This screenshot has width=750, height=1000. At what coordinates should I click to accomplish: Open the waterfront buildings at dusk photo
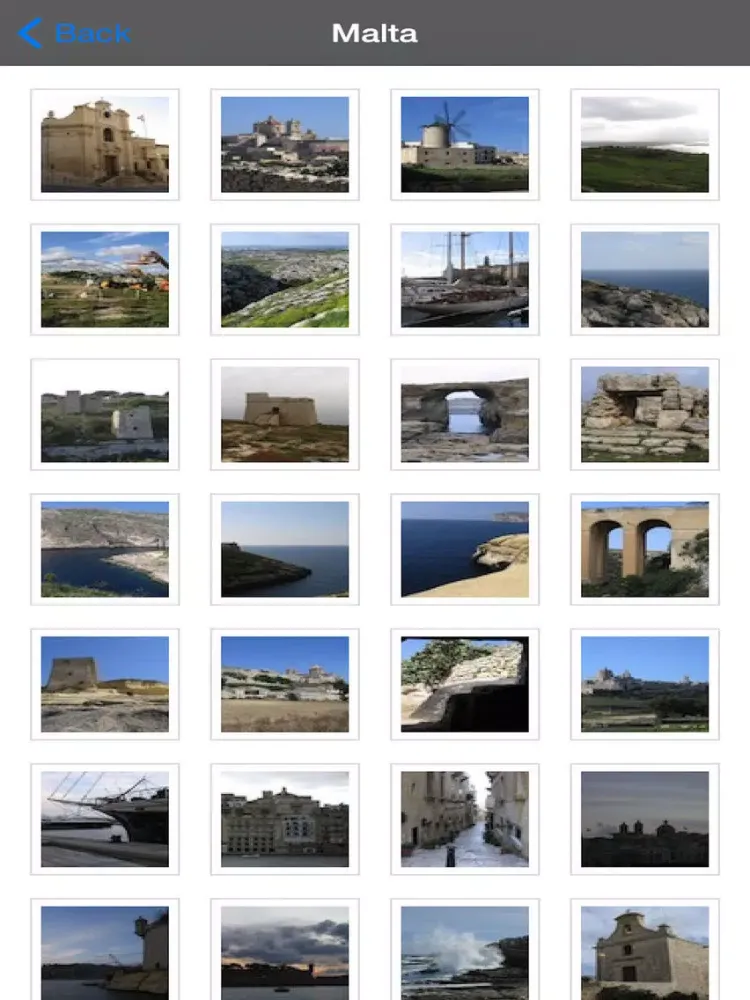pyautogui.click(x=285, y=819)
